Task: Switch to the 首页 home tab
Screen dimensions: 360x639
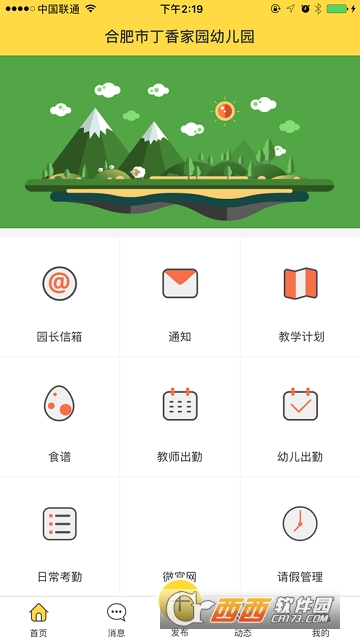Action: click(x=38, y=619)
